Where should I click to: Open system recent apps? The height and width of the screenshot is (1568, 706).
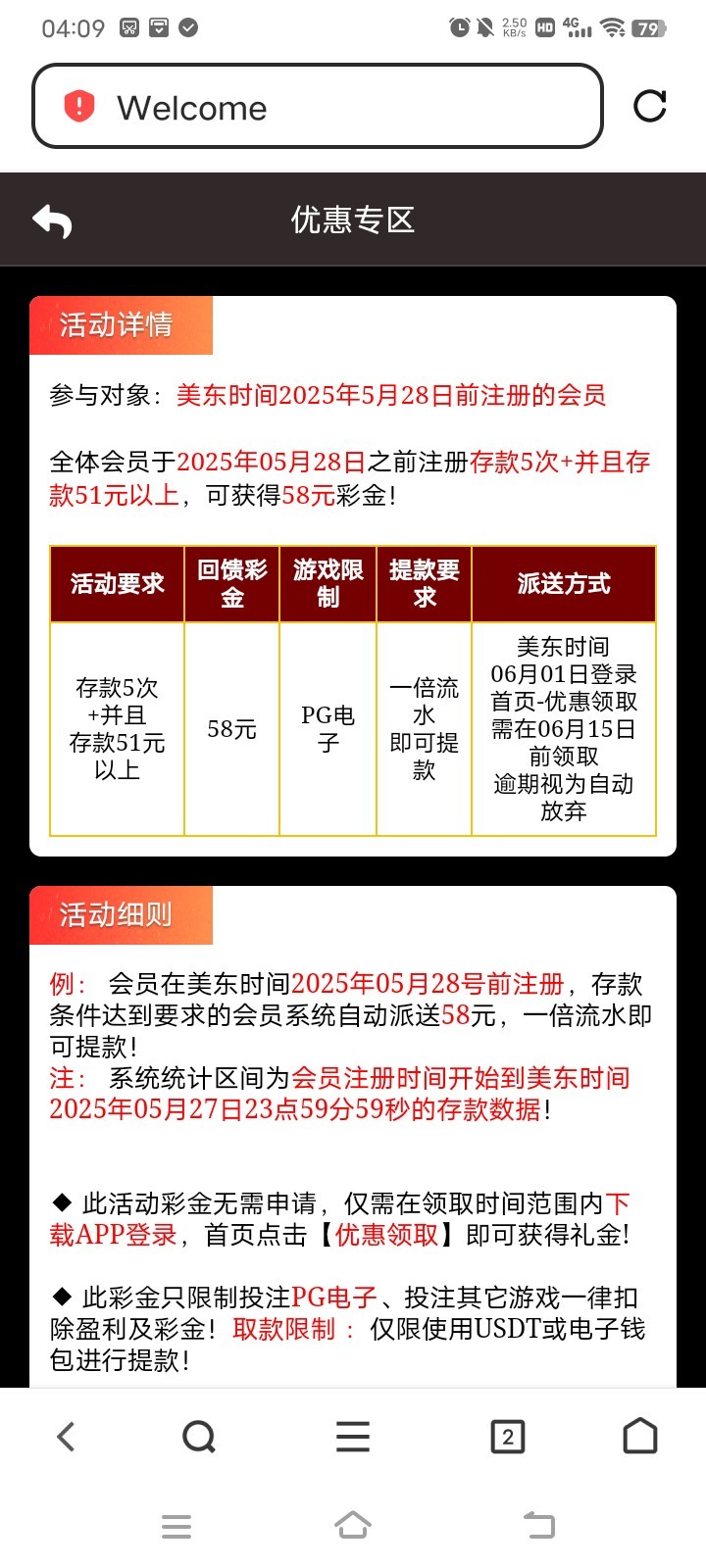point(176,1526)
